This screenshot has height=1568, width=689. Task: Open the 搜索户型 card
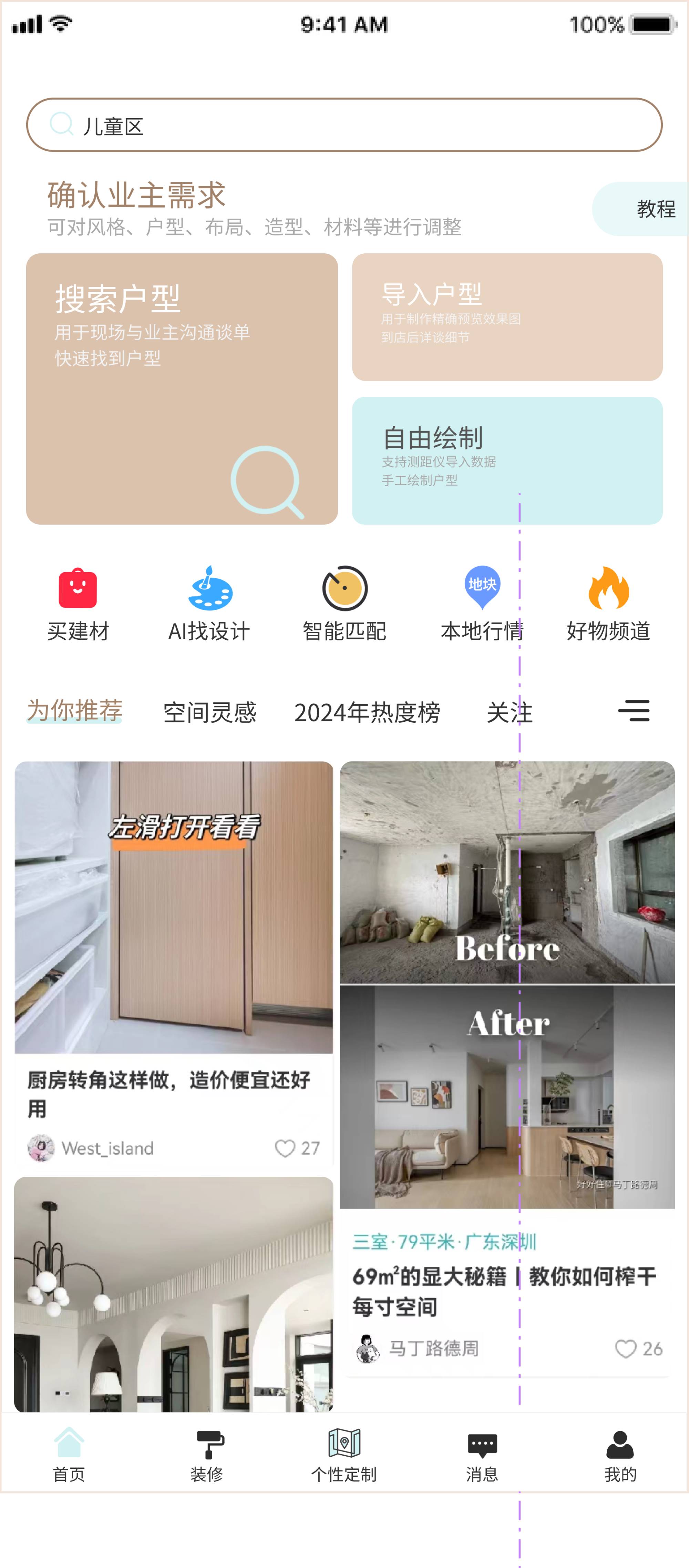182,388
